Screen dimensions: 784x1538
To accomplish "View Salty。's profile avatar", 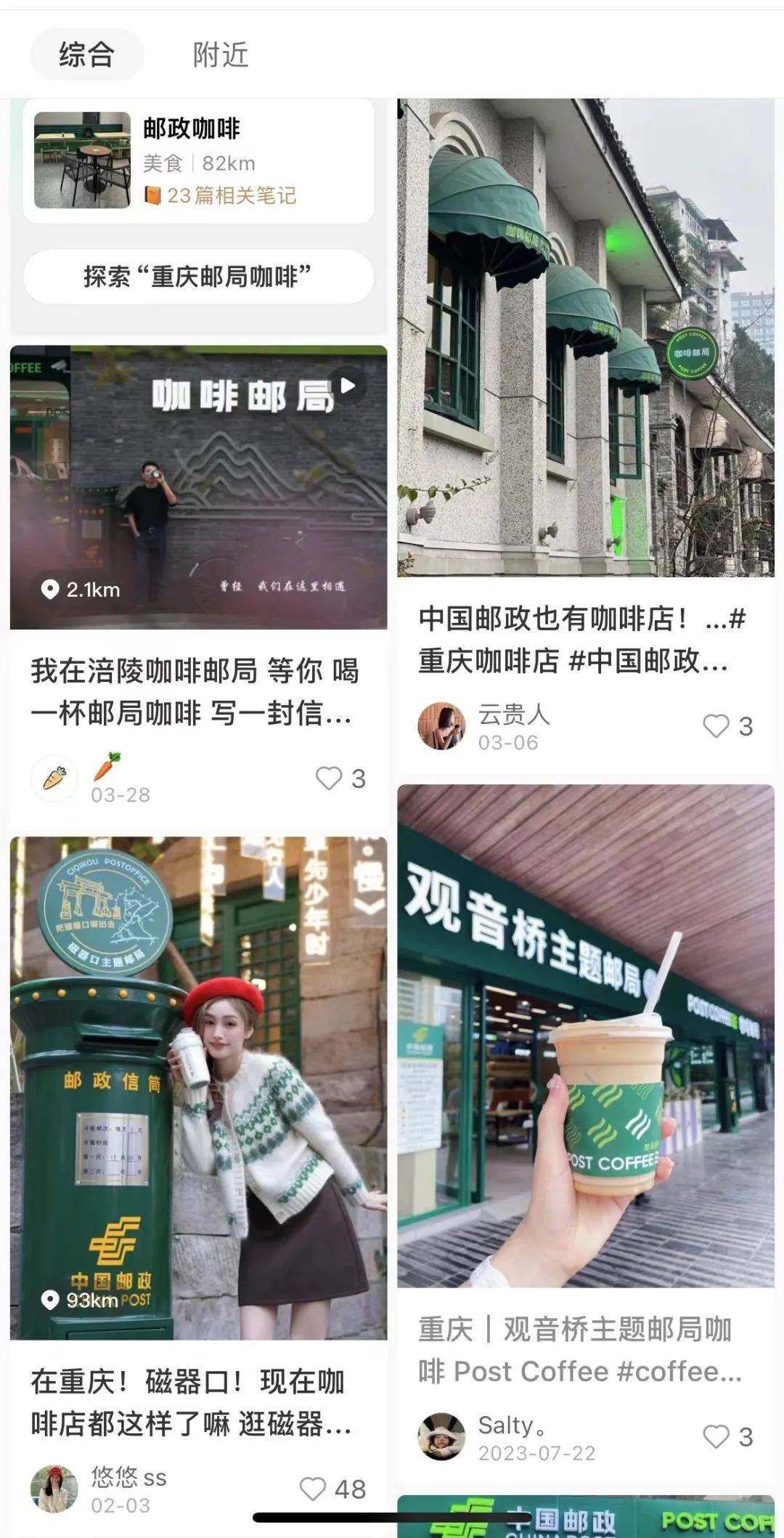I will coord(441,1436).
